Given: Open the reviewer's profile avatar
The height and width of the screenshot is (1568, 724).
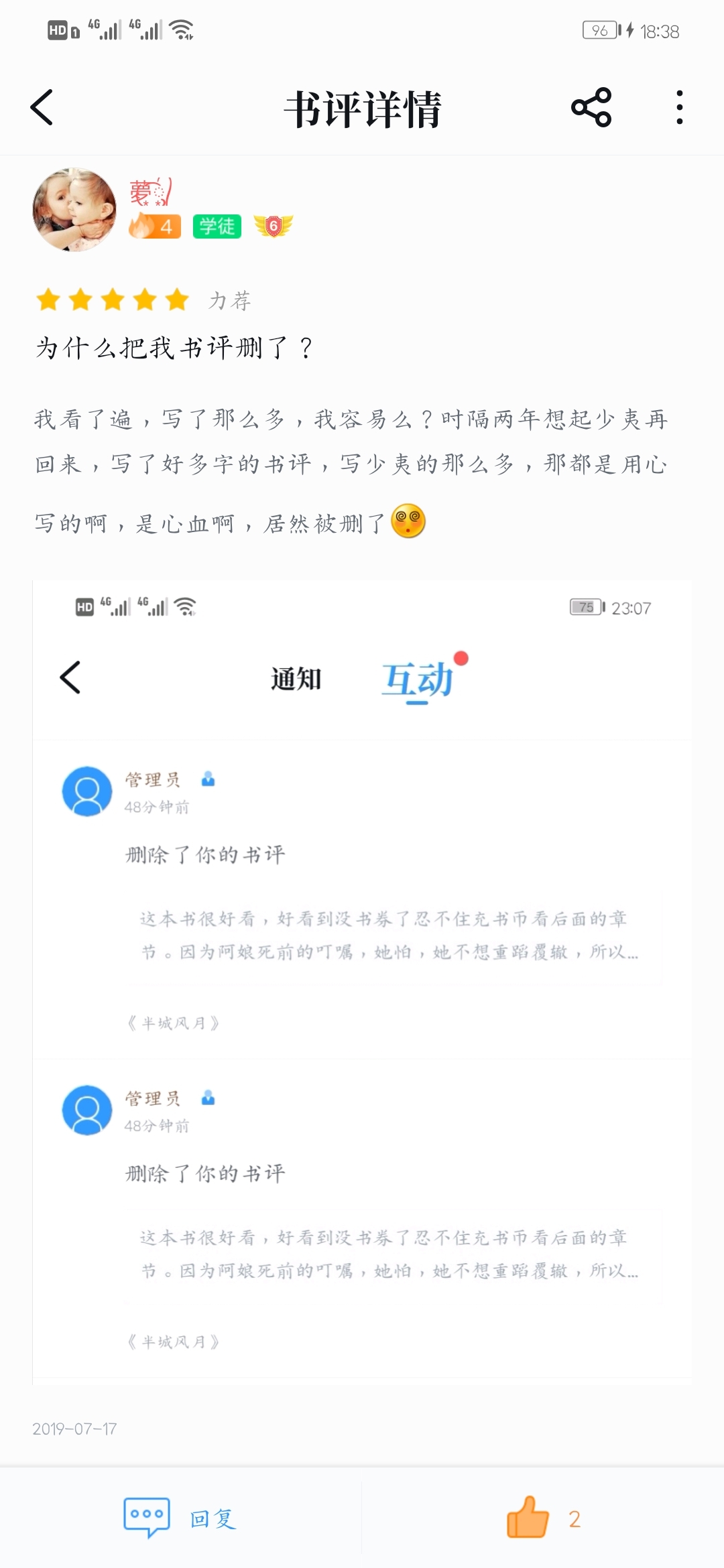Looking at the screenshot, I should coord(74,210).
